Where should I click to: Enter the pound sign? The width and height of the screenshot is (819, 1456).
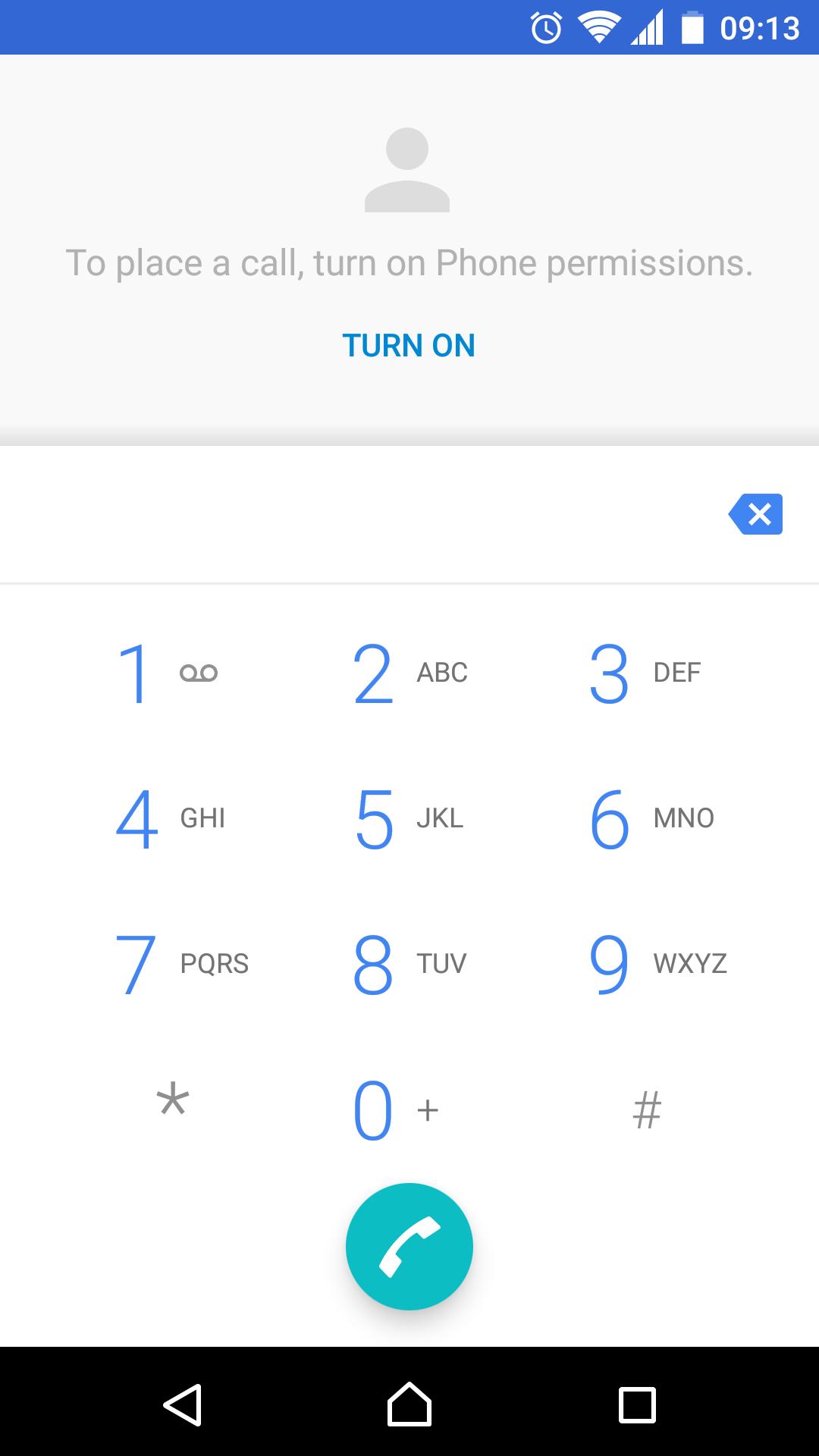tap(647, 1110)
